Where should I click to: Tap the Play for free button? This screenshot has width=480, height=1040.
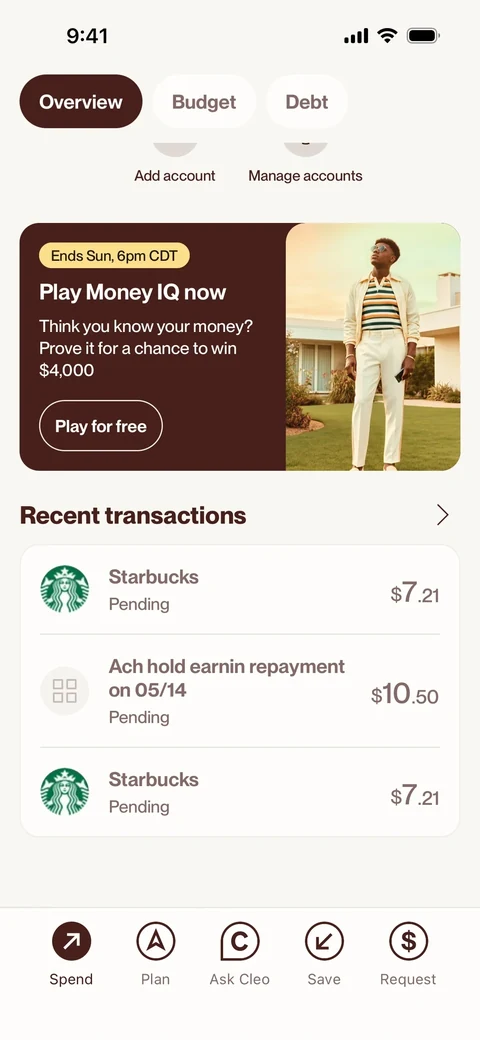(101, 426)
